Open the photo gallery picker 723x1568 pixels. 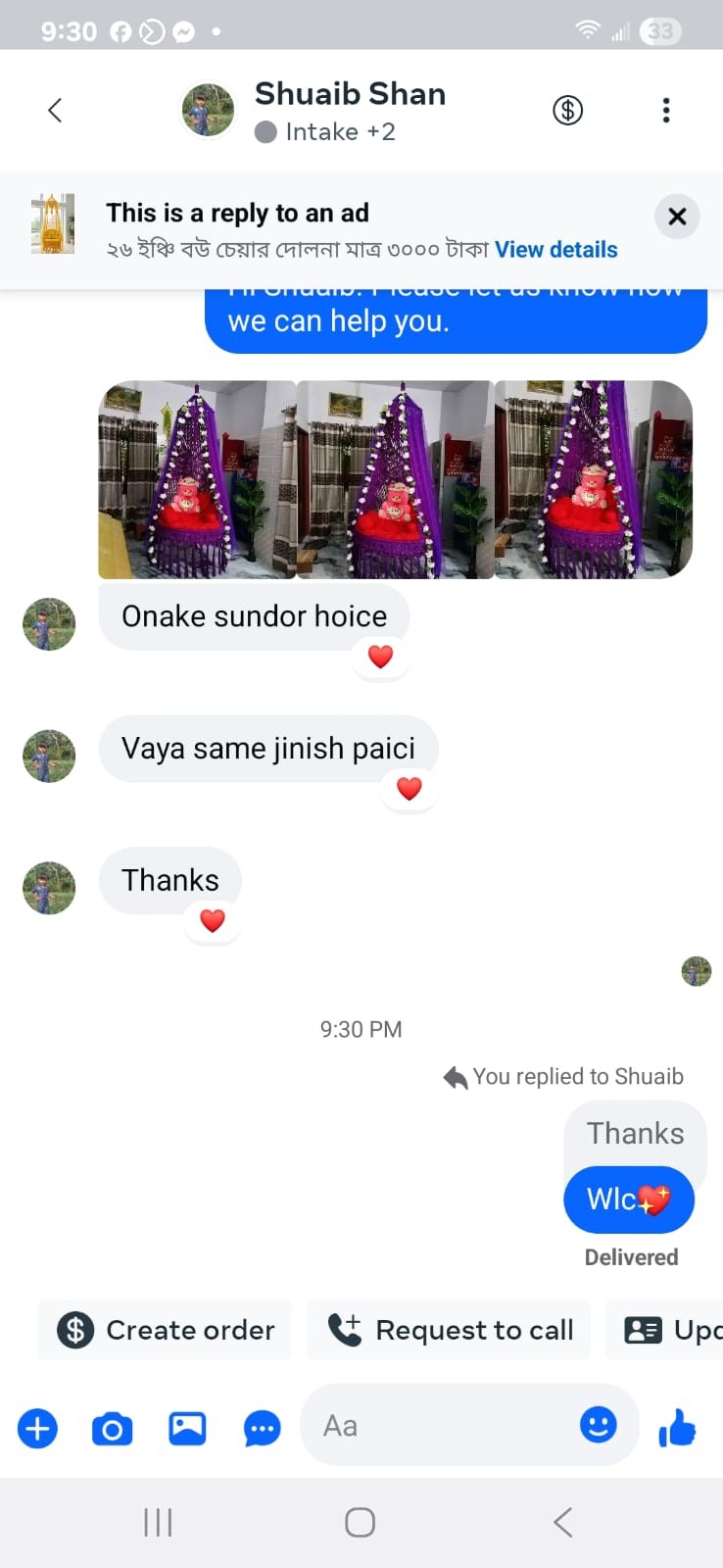coord(187,1428)
